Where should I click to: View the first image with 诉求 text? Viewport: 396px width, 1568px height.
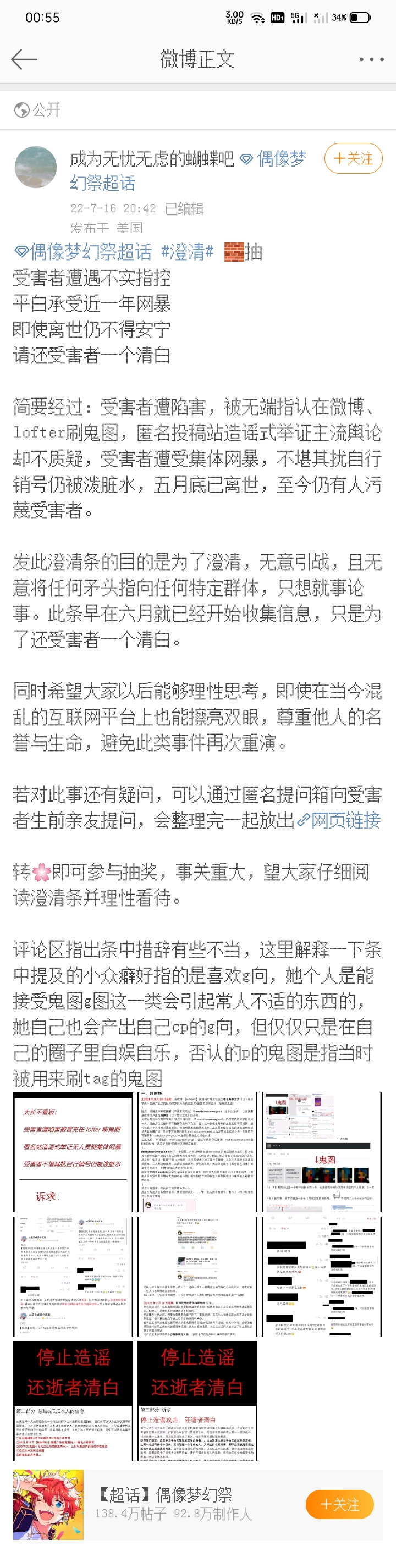(x=73, y=1152)
